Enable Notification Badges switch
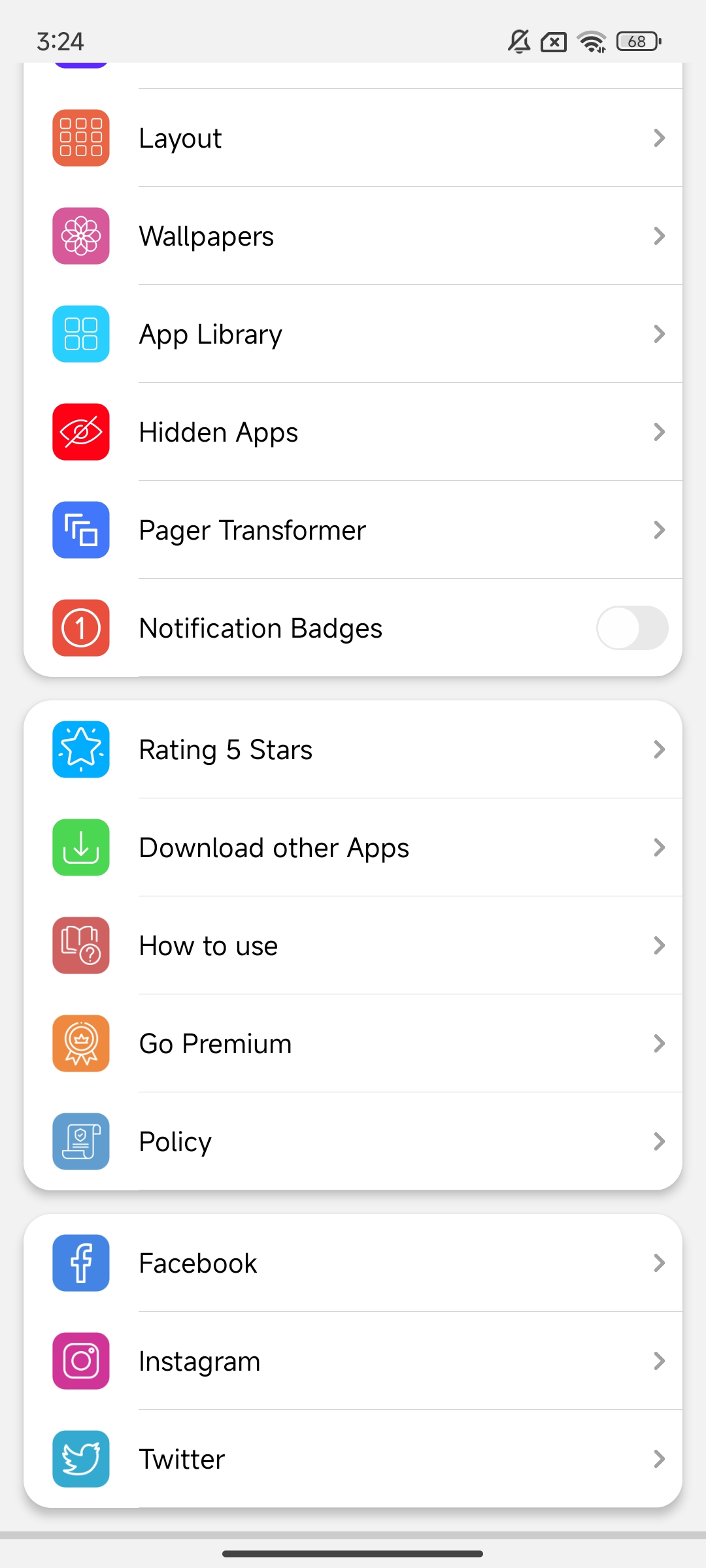This screenshot has width=706, height=1568. (631, 628)
